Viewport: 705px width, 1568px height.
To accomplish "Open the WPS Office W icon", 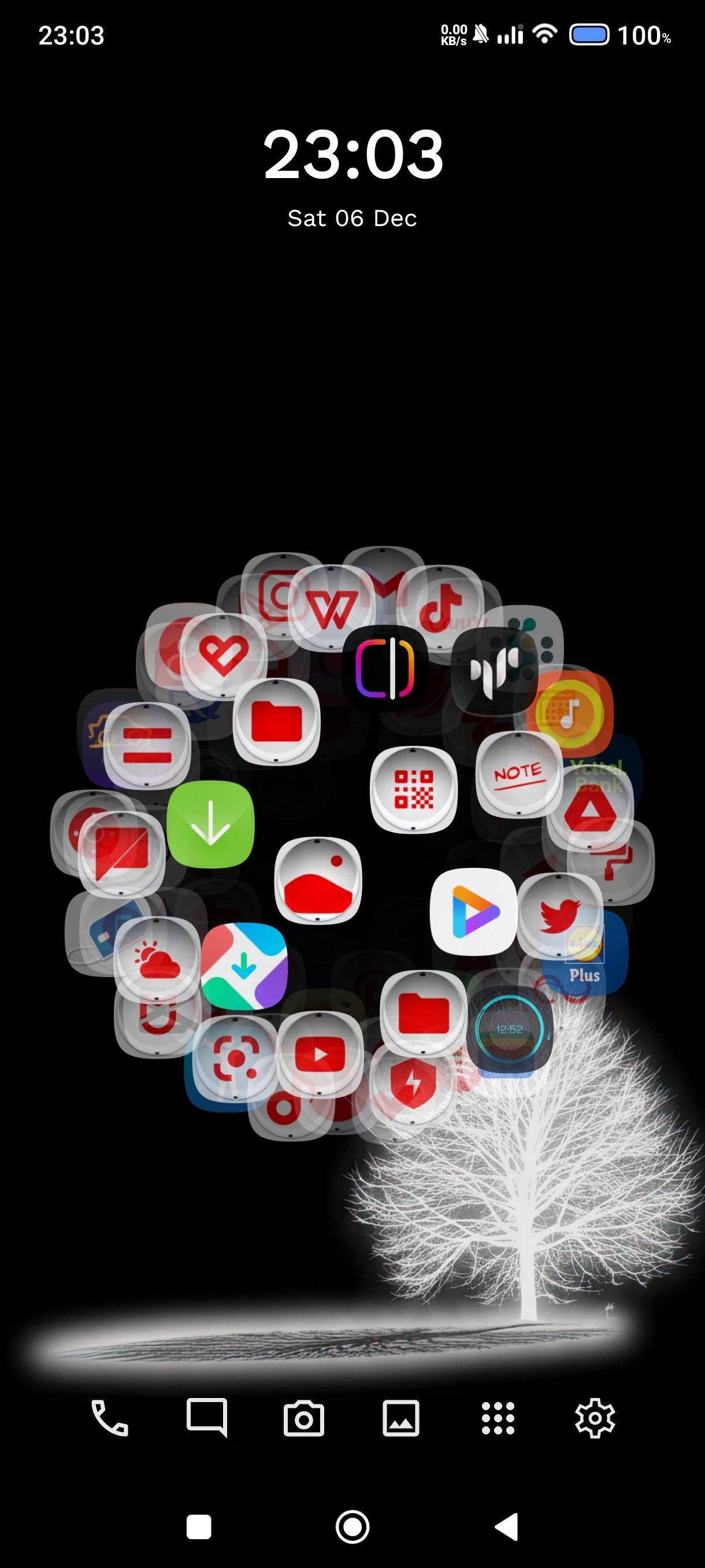I will coord(332,609).
